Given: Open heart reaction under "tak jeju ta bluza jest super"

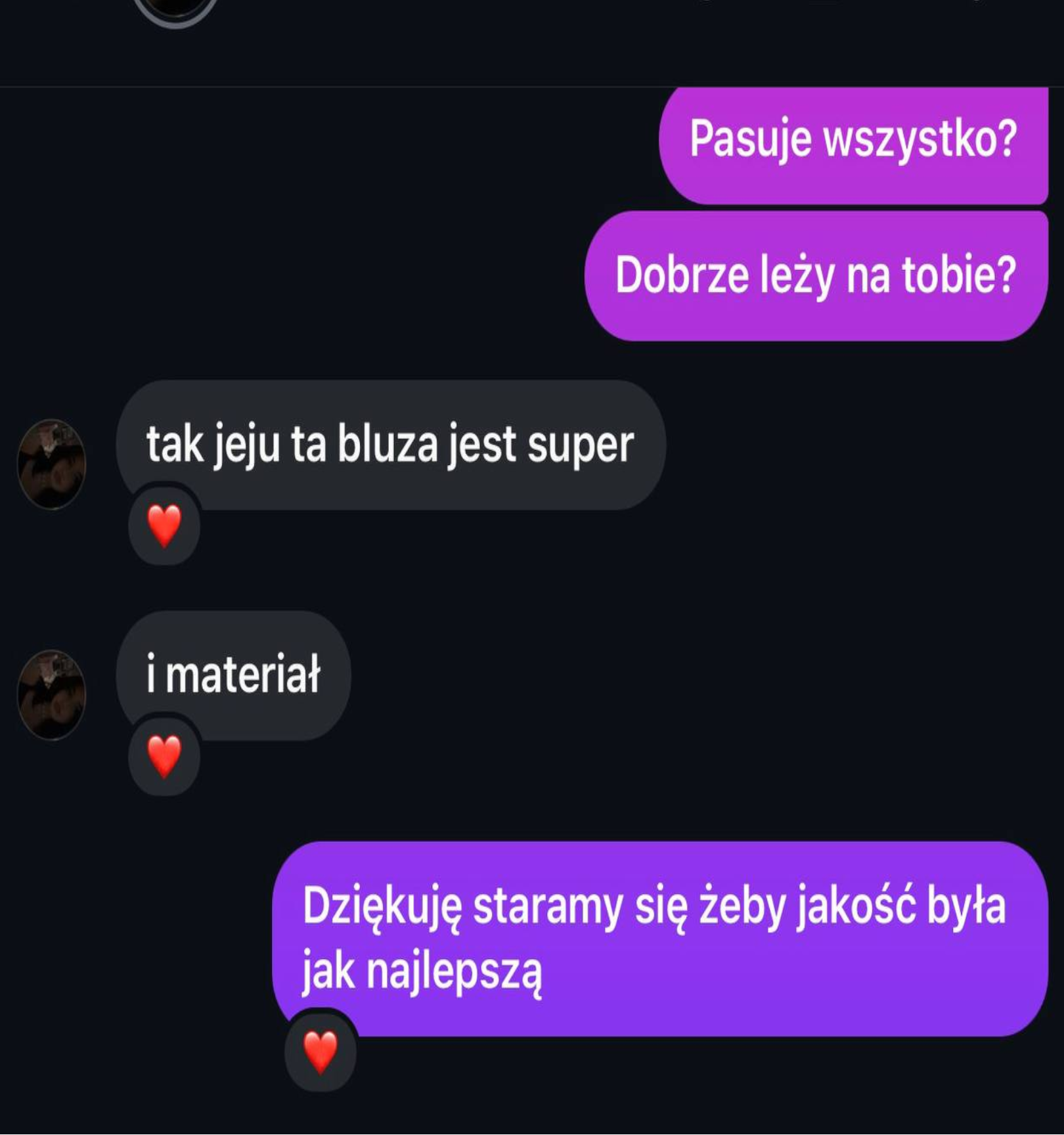Looking at the screenshot, I should click(x=164, y=525).
